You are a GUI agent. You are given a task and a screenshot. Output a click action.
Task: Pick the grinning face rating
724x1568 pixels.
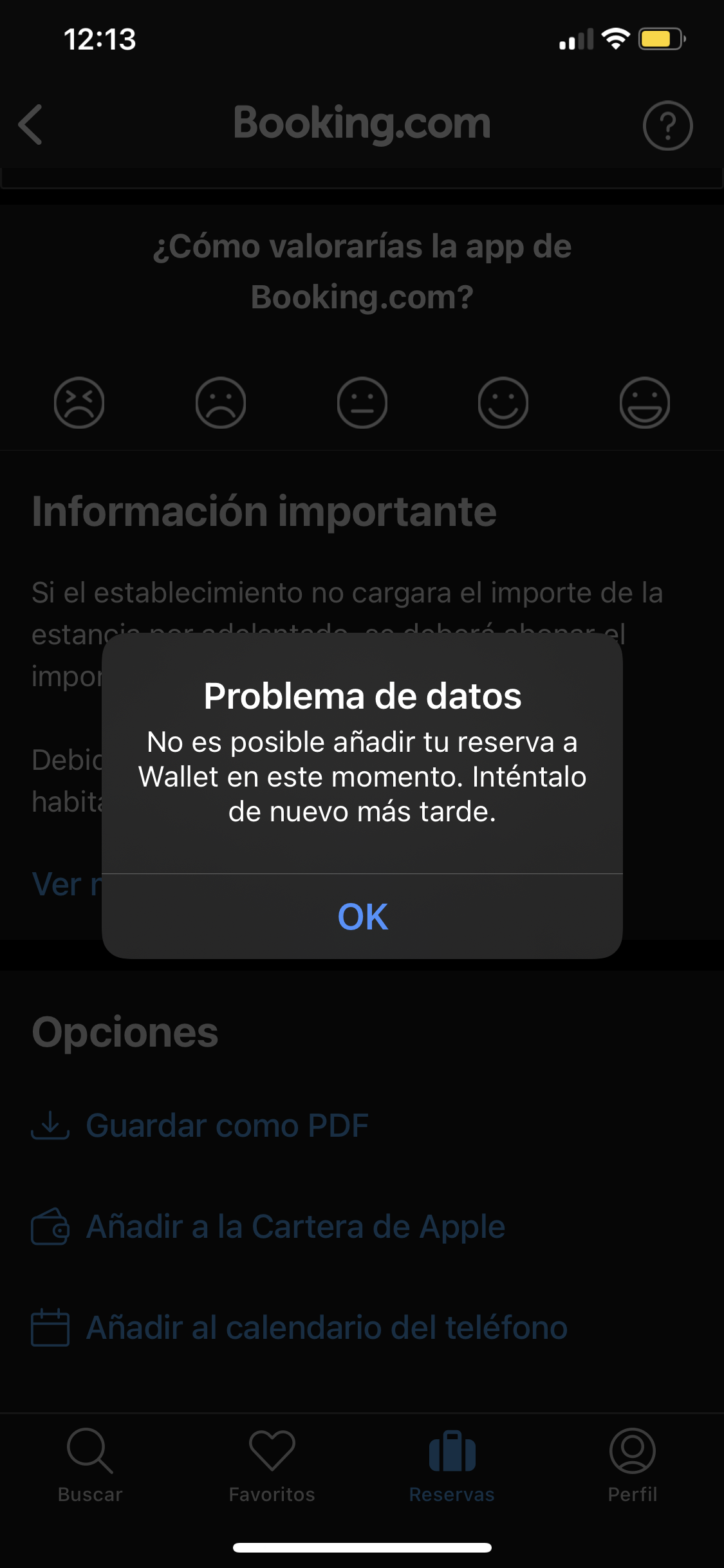(x=644, y=403)
